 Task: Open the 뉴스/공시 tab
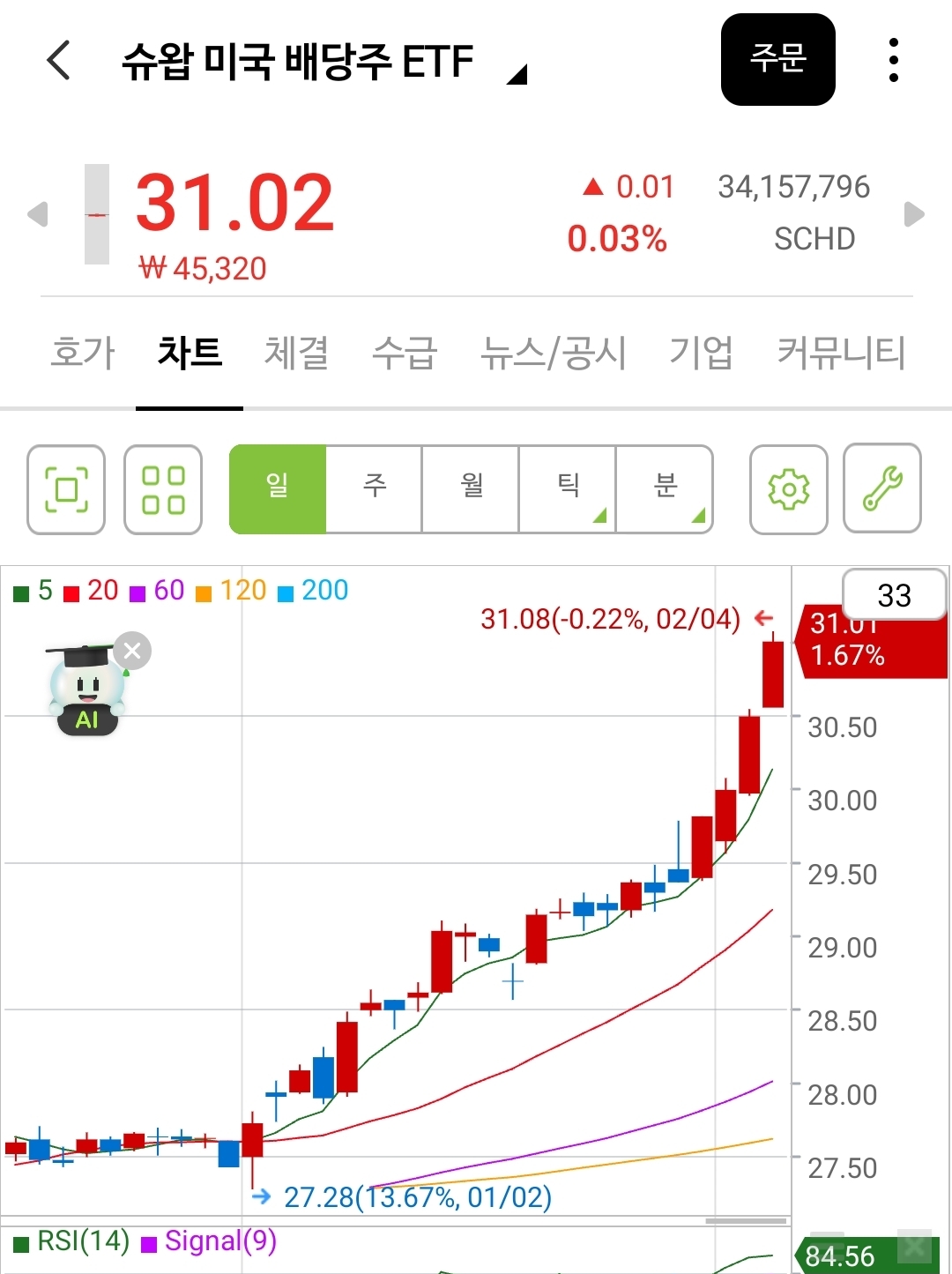point(553,353)
